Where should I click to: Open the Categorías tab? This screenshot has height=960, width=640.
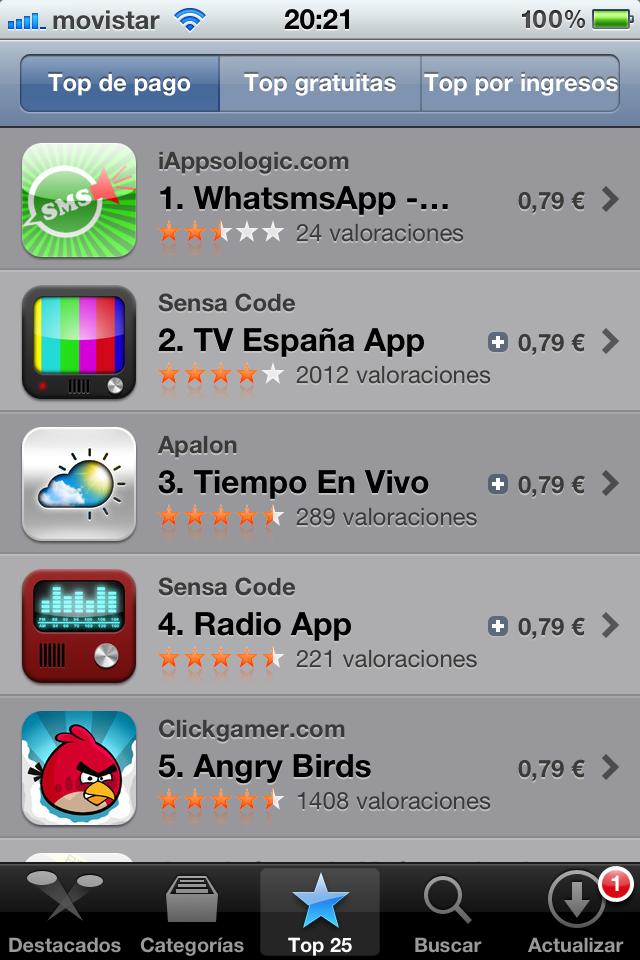[192, 912]
